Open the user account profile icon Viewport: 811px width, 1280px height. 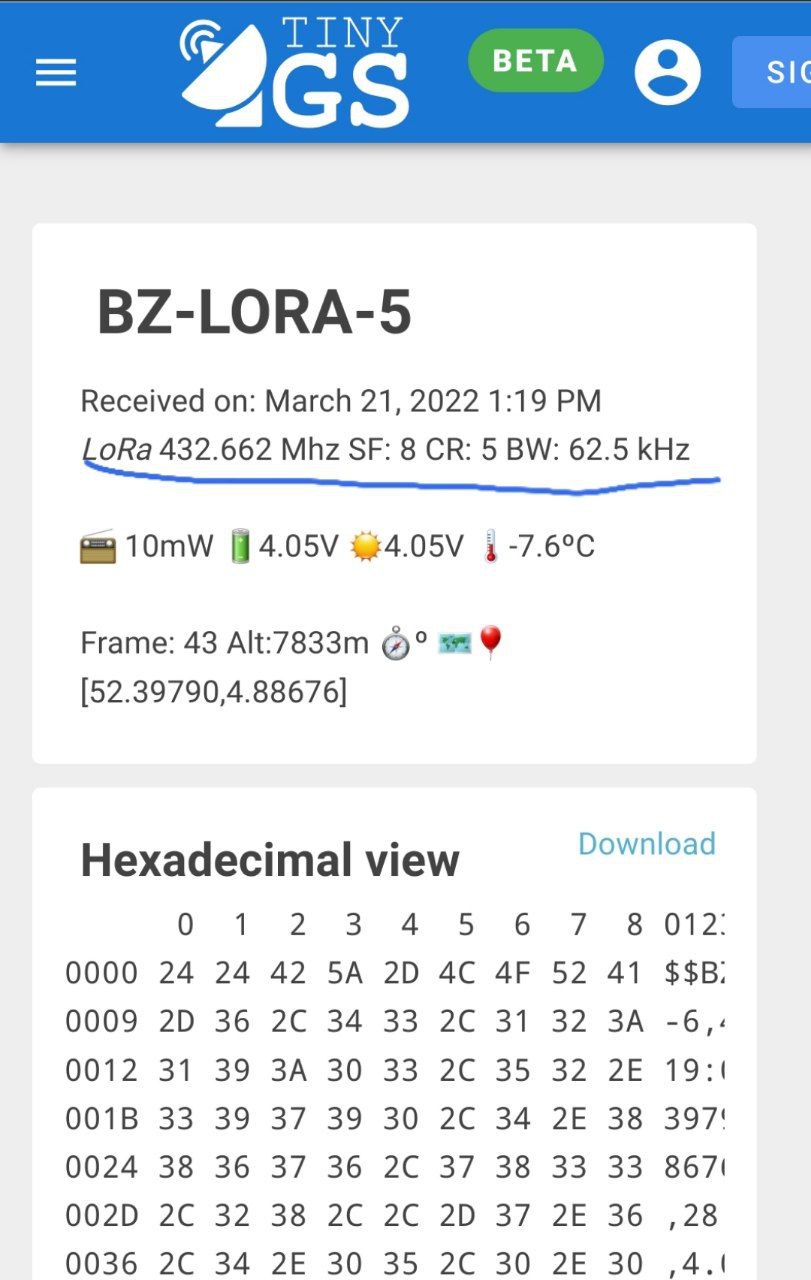tap(667, 72)
